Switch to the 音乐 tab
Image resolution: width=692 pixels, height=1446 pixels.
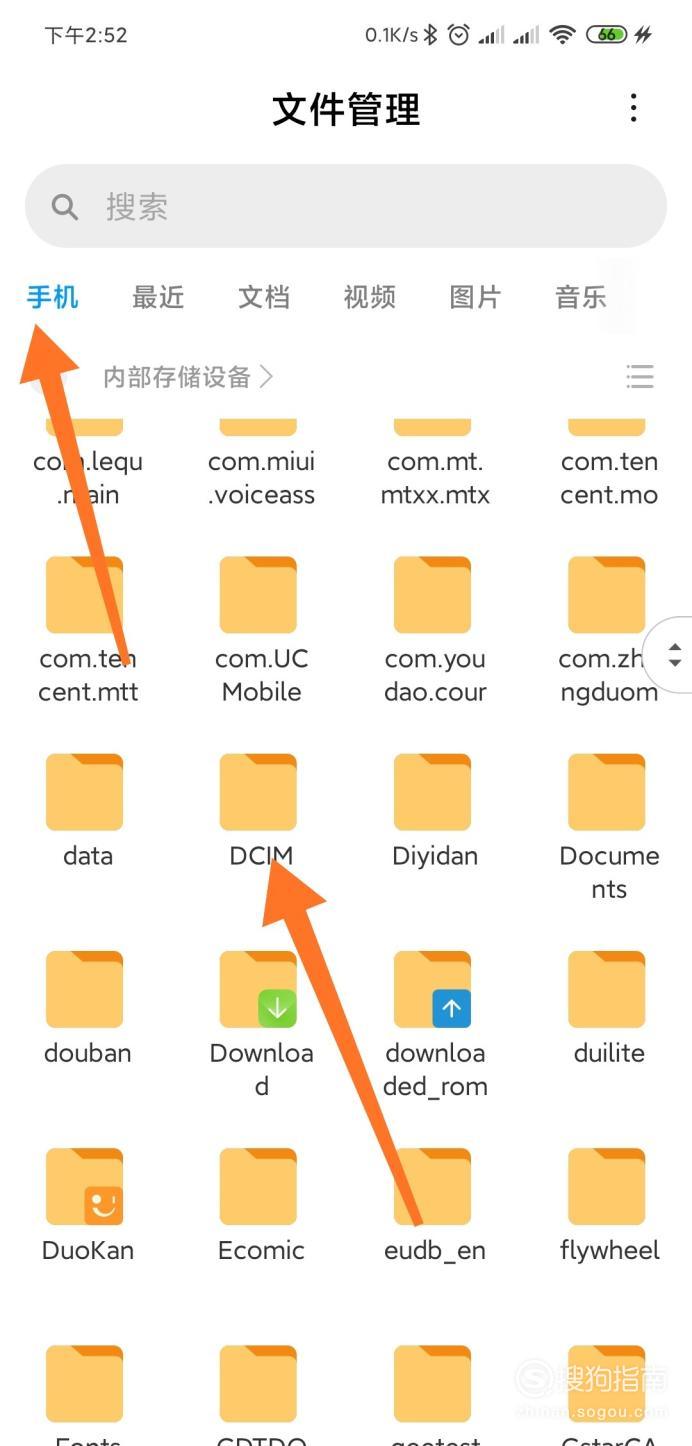coord(581,297)
